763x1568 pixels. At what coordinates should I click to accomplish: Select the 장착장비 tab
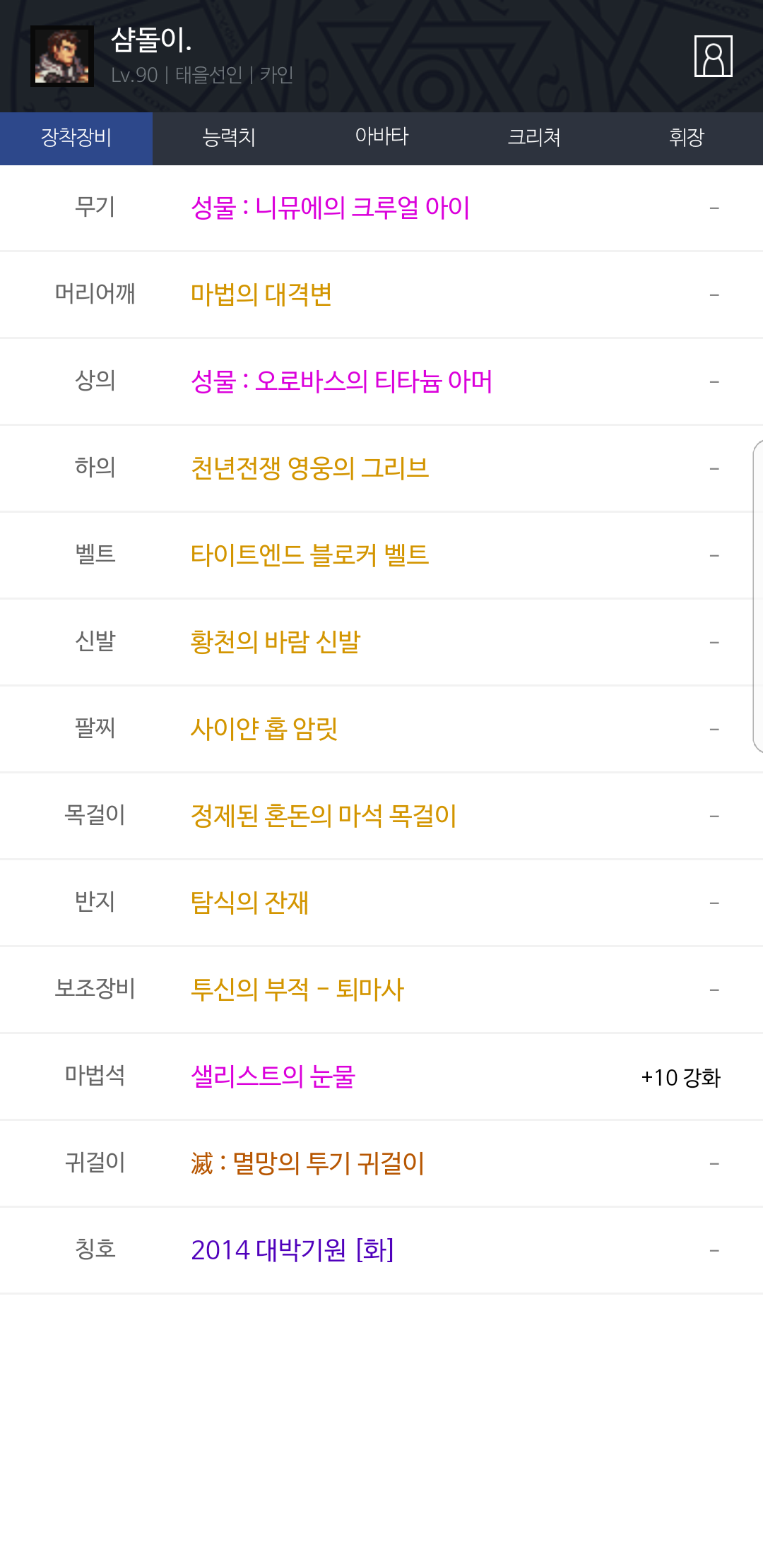point(76,138)
